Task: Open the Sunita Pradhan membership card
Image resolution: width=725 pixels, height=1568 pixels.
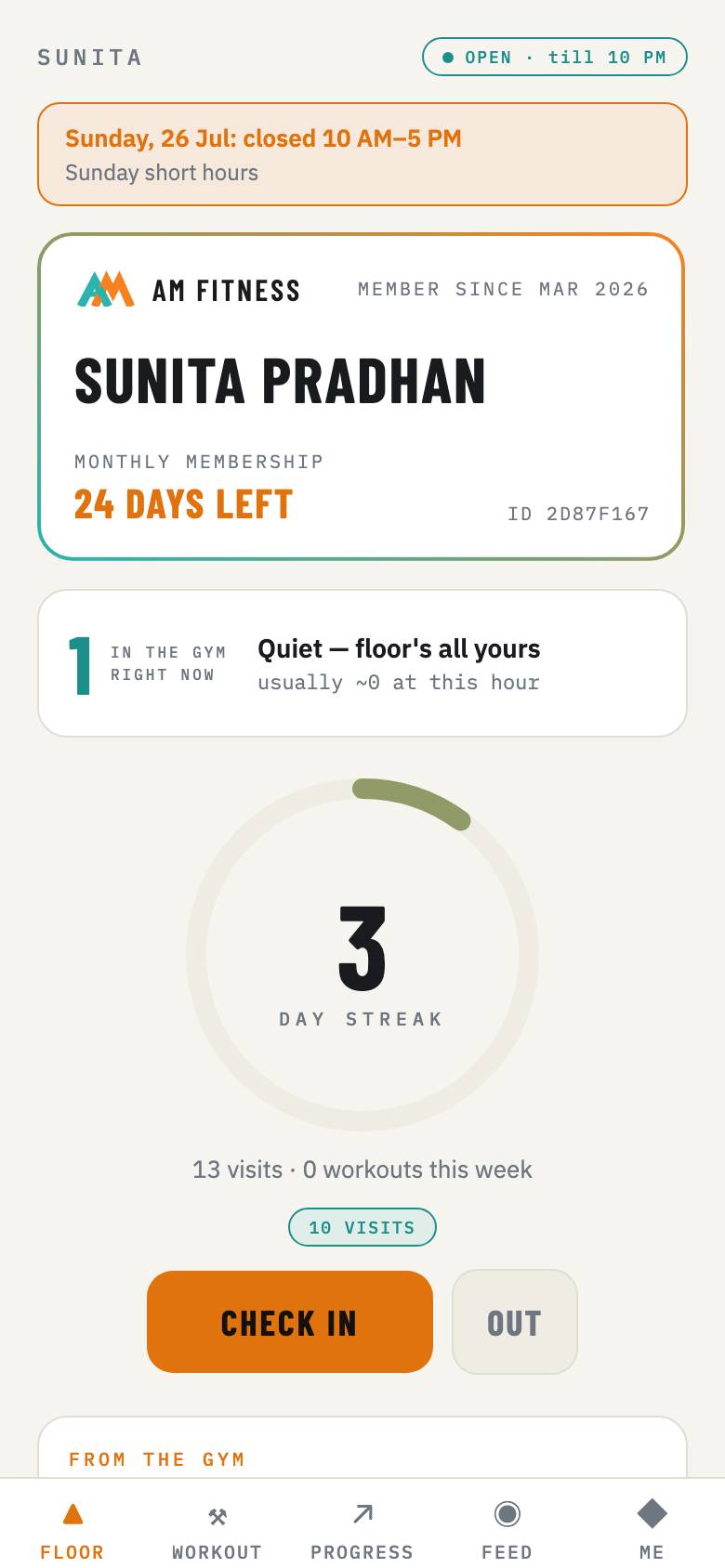Action: [x=362, y=397]
